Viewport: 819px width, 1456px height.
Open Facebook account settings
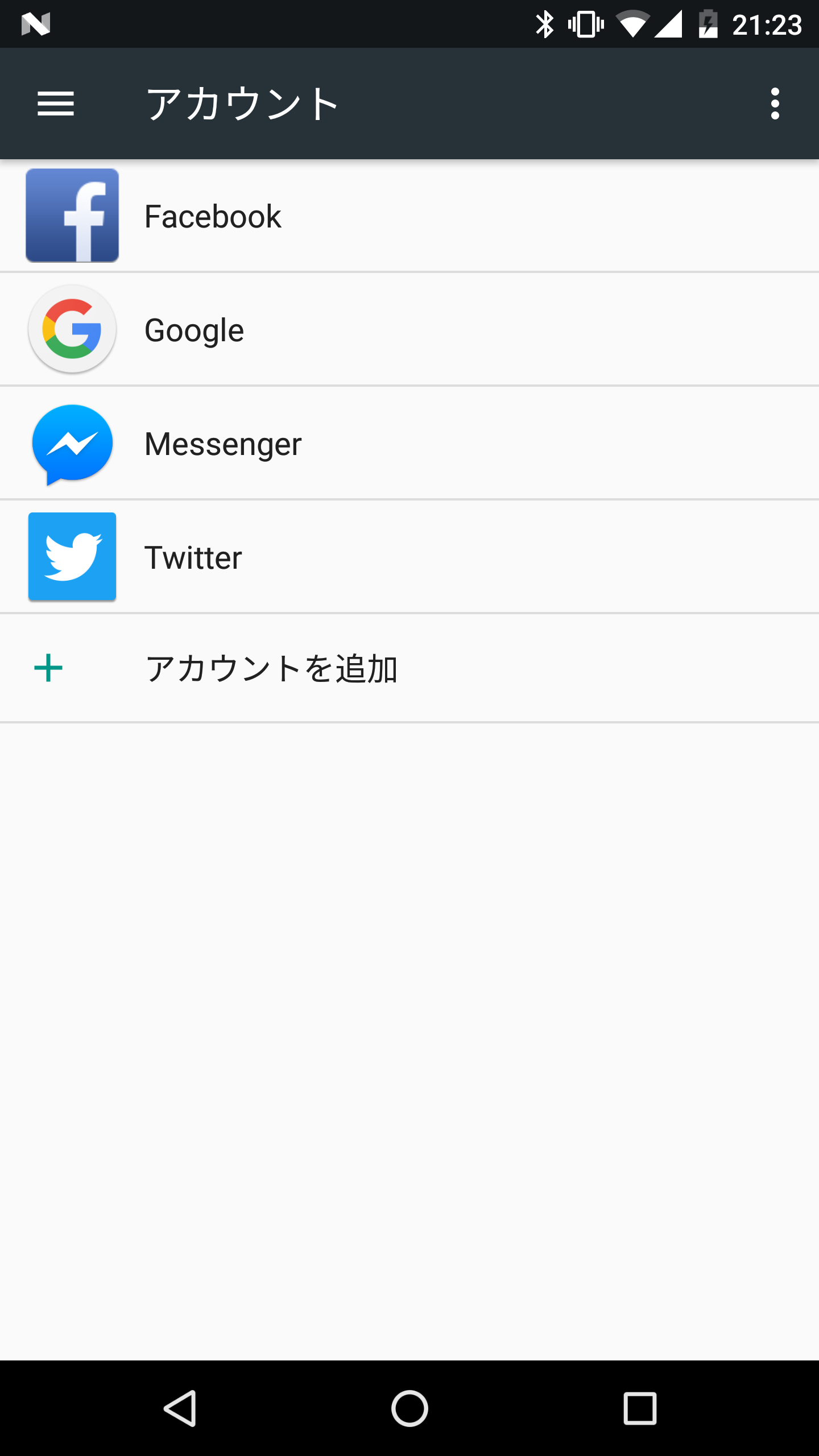coord(409,216)
